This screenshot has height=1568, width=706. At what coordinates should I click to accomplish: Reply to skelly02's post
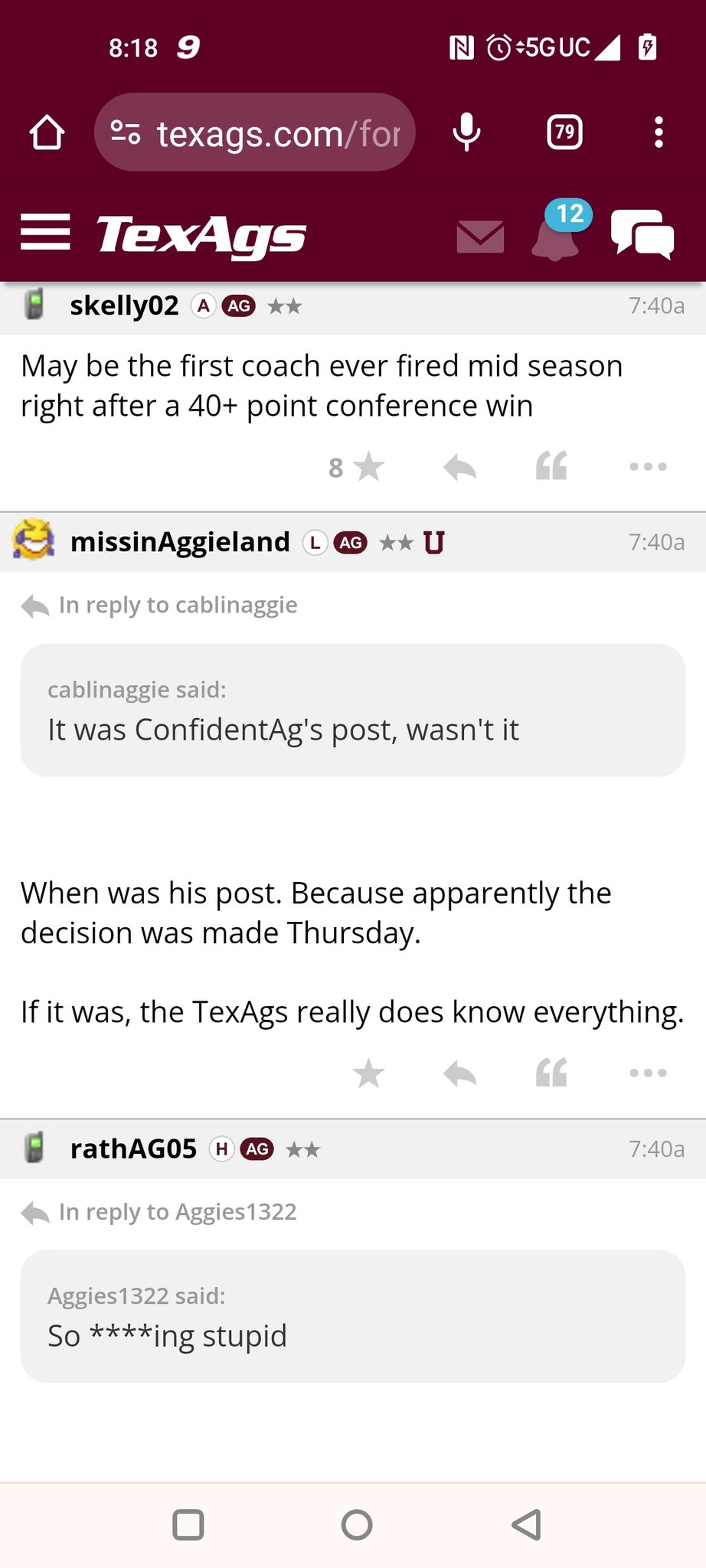(x=460, y=466)
